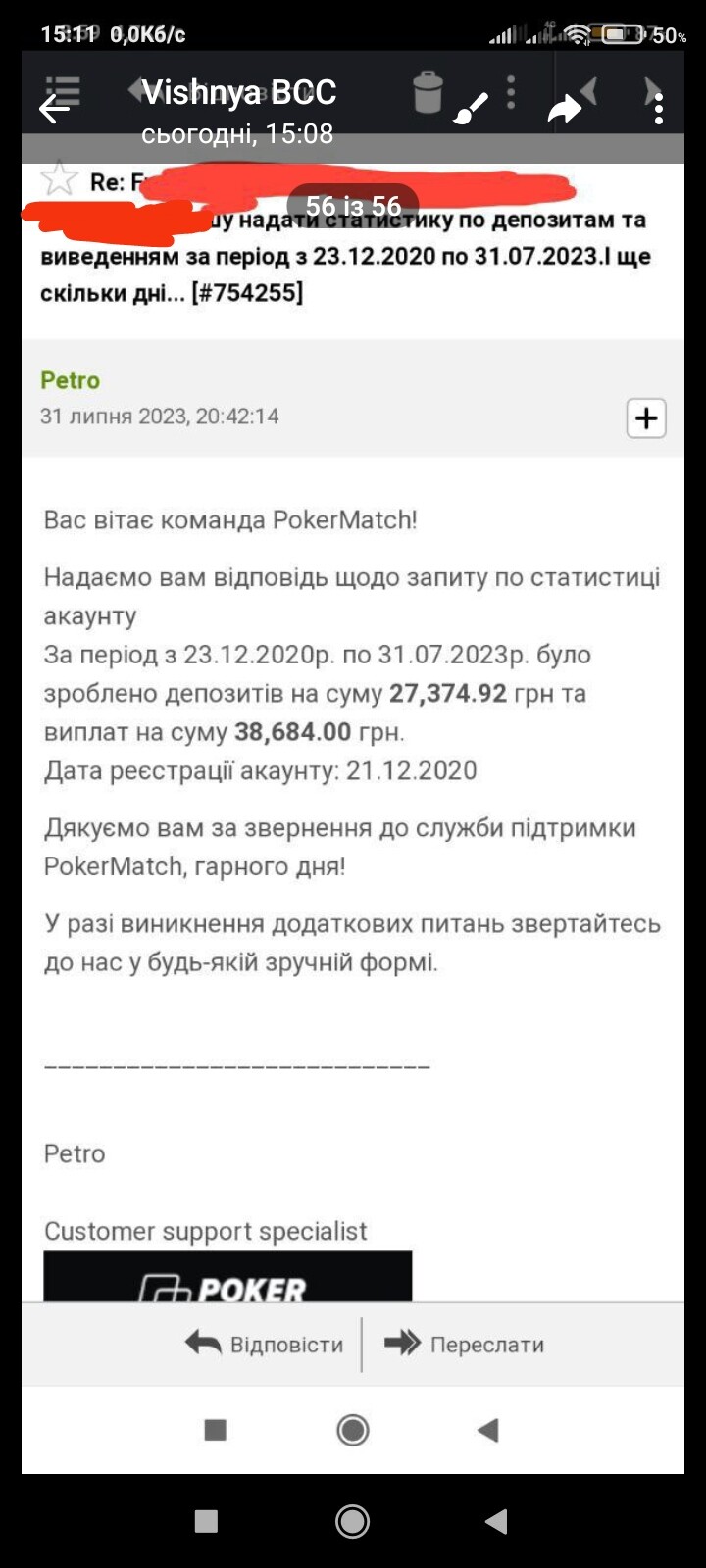Open recent apps from navigation bar

point(206,1520)
